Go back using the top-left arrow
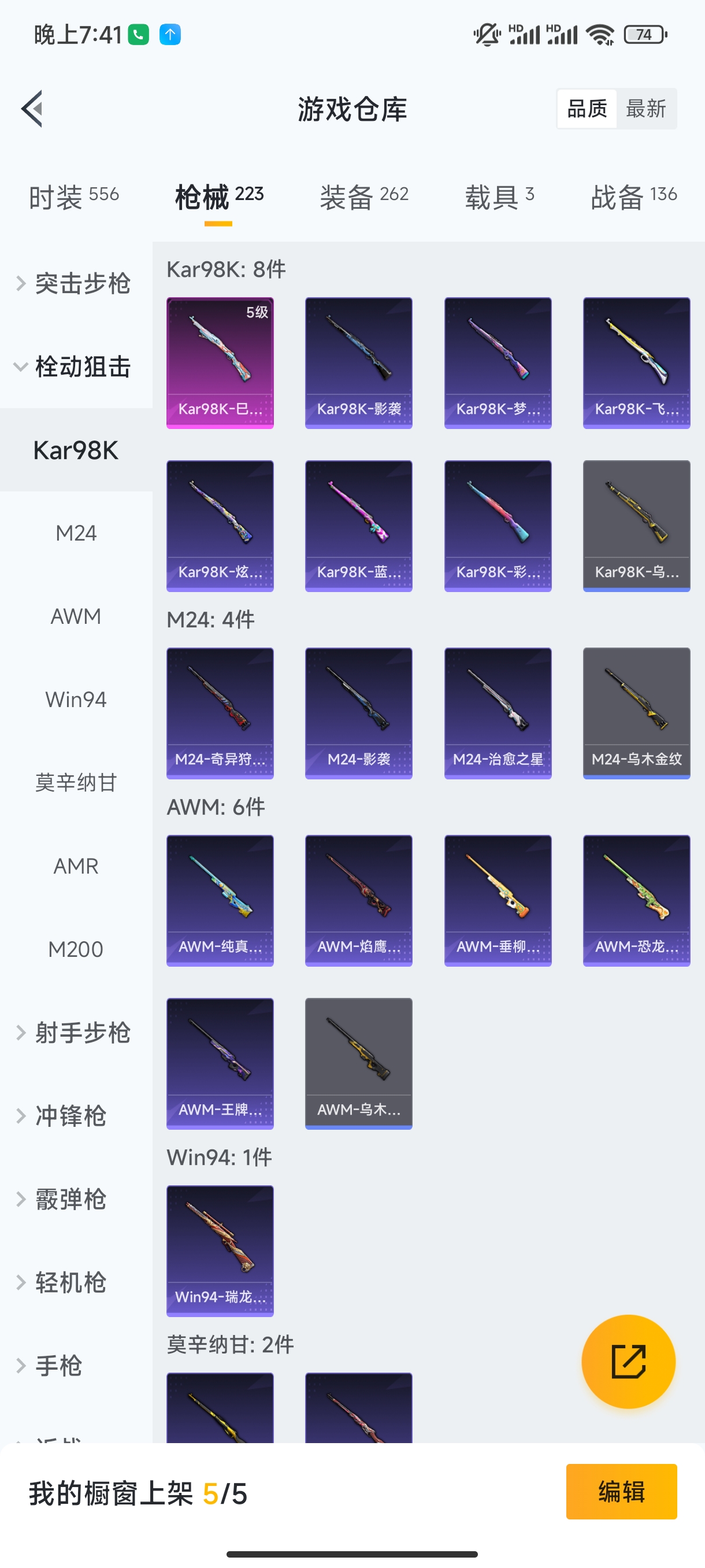Viewport: 705px width, 1568px height. (x=32, y=109)
